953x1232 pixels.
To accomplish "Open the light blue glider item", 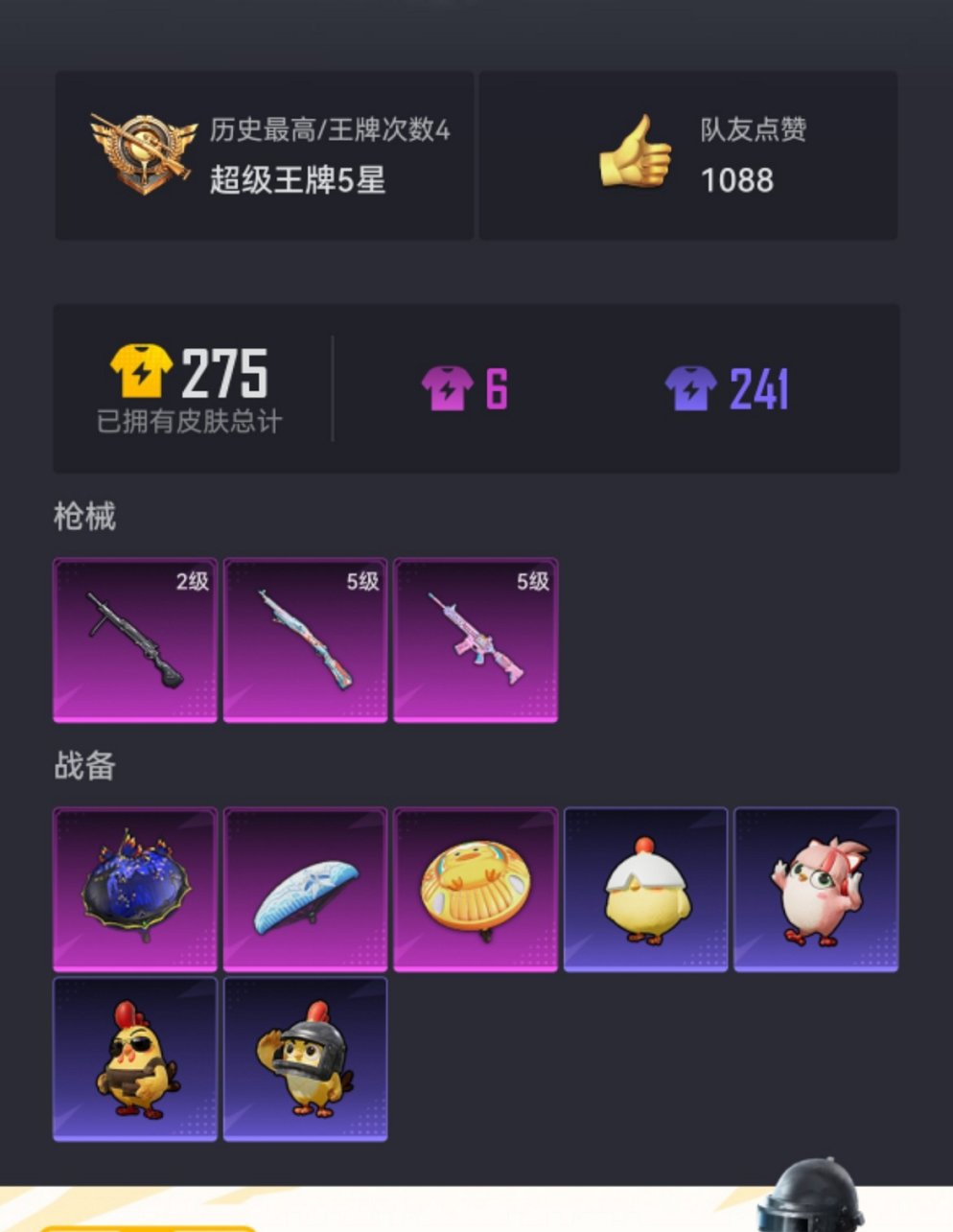I will (305, 890).
